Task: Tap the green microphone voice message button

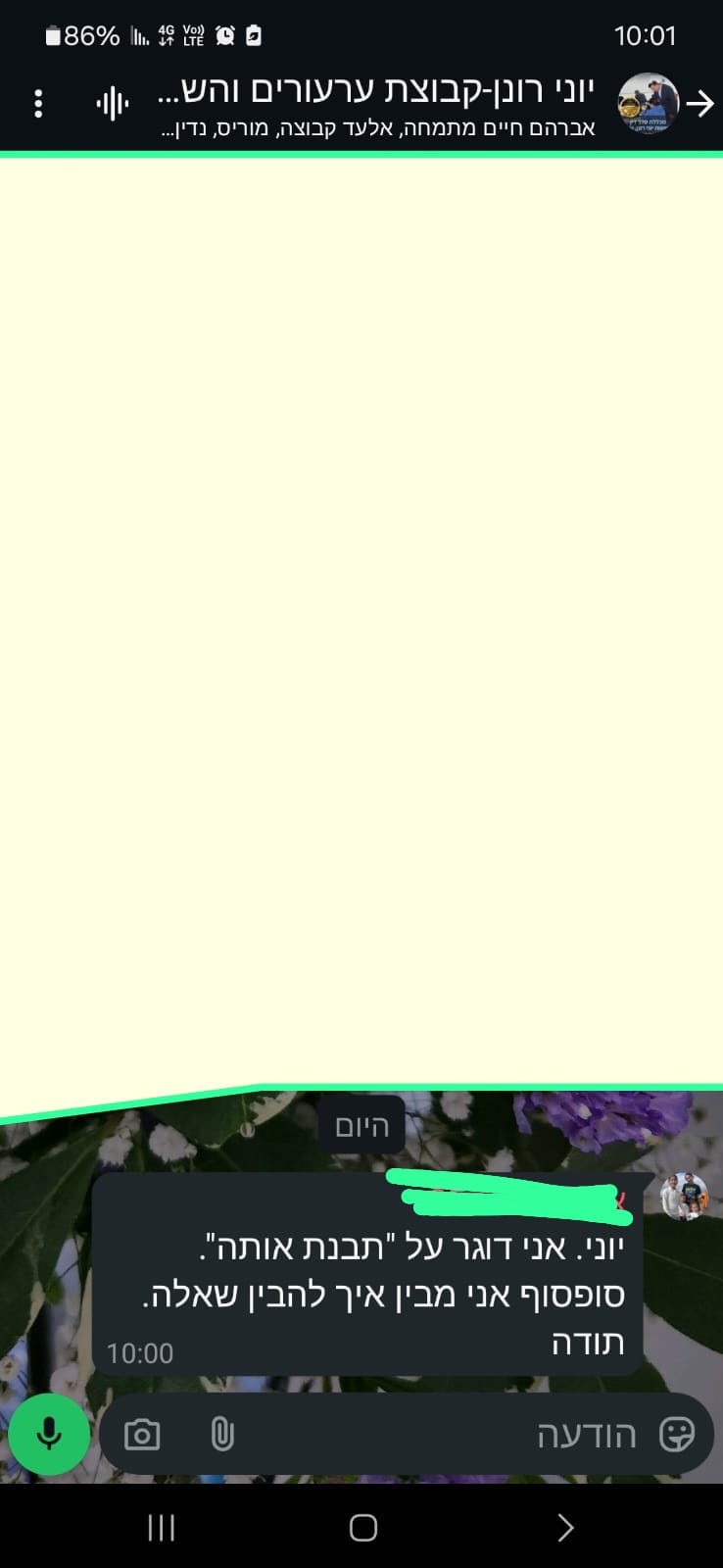Action: pos(49,1435)
